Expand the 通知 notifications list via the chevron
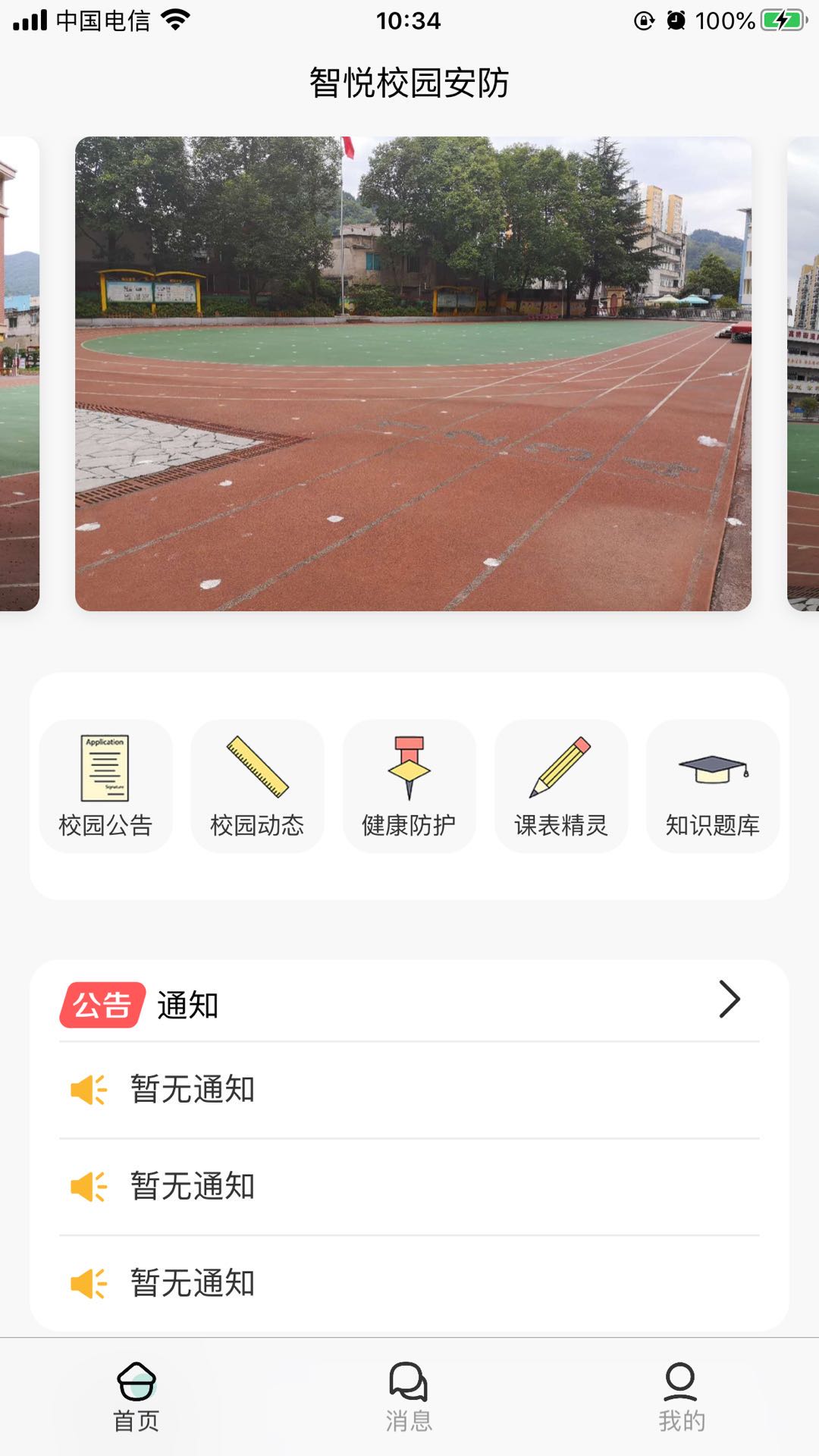This screenshot has width=819, height=1456. tap(730, 999)
